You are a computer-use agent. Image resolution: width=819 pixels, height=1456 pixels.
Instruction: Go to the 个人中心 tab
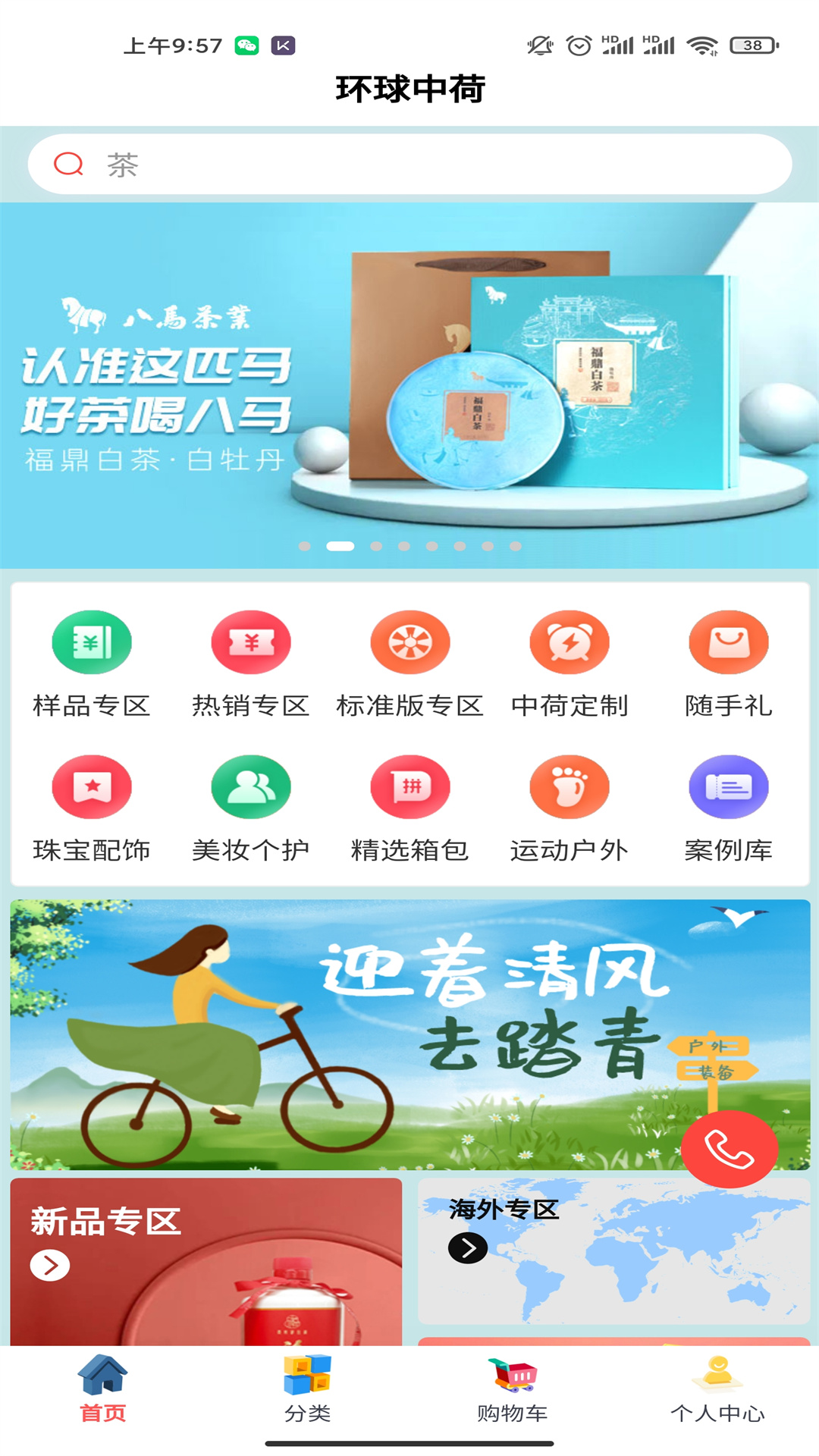click(x=717, y=1389)
